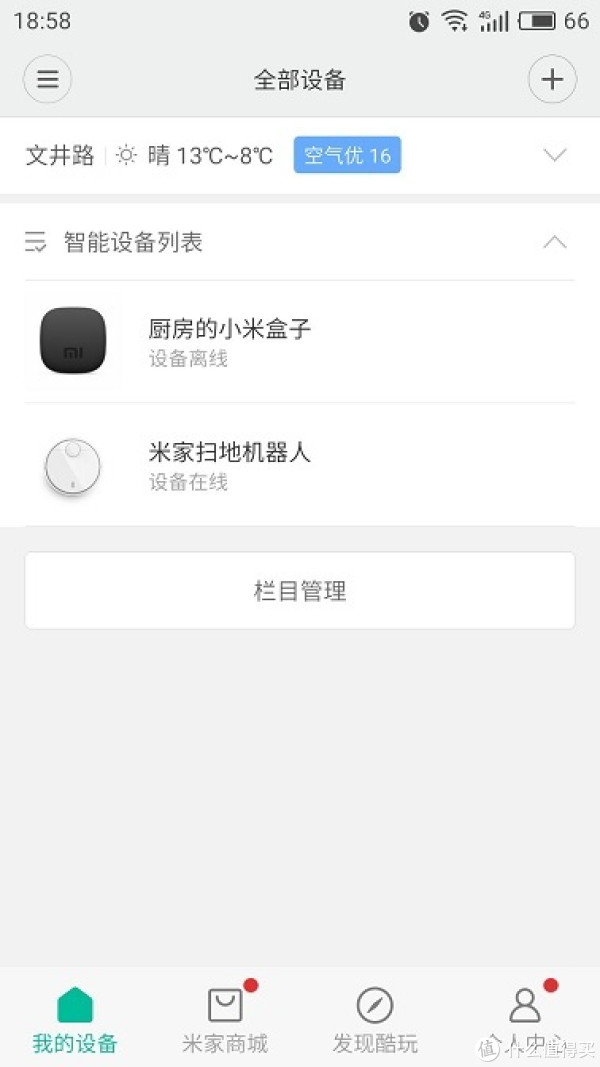Open 米家扫地机器人 device

pos(300,466)
